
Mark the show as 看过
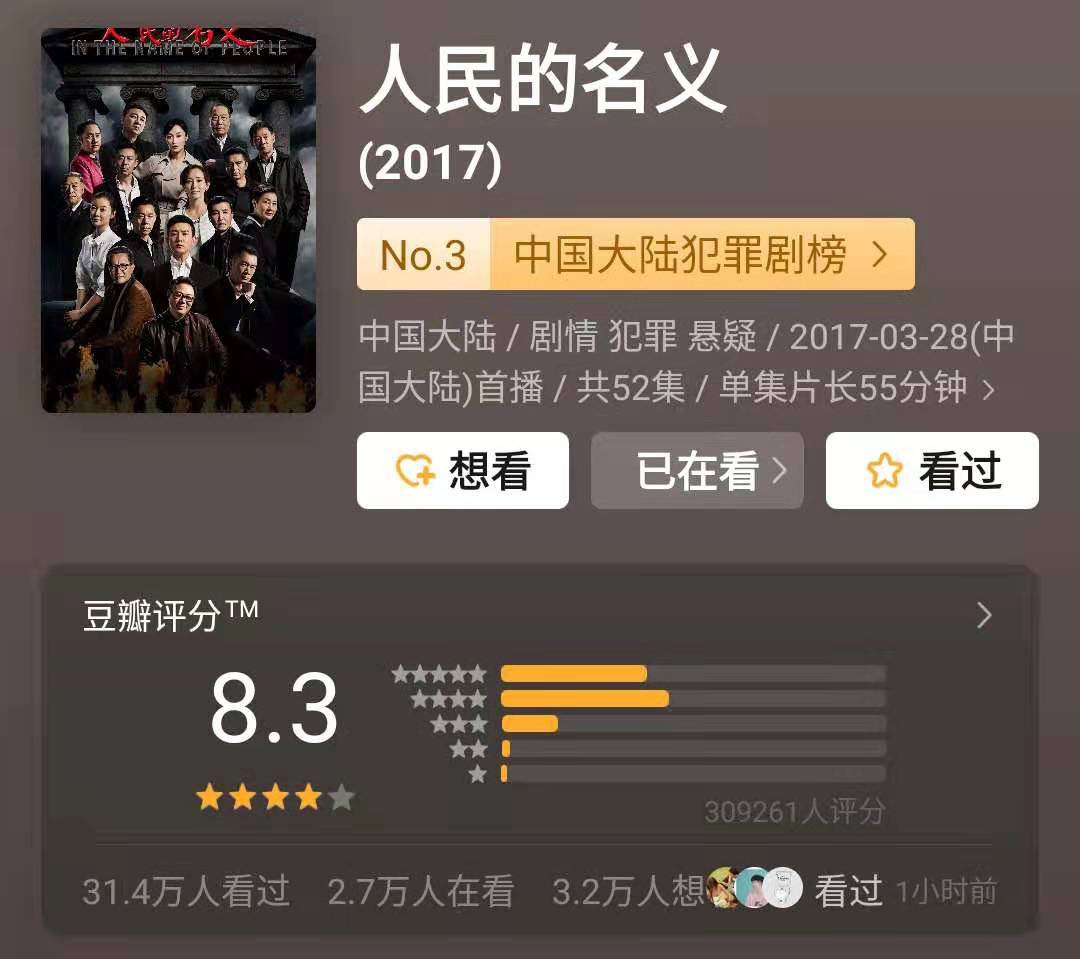click(x=932, y=471)
